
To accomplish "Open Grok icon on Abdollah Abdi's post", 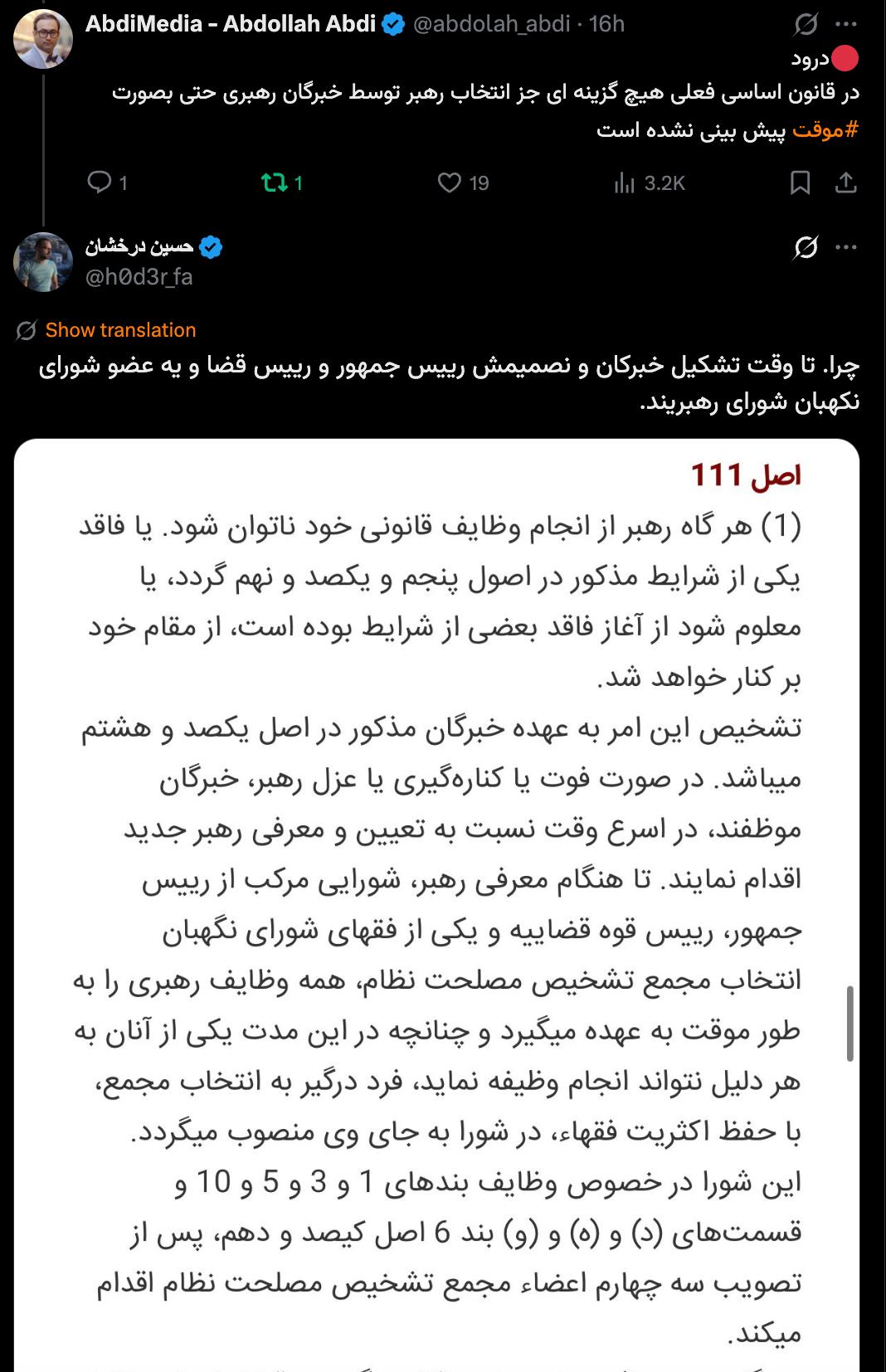I will click(x=805, y=24).
